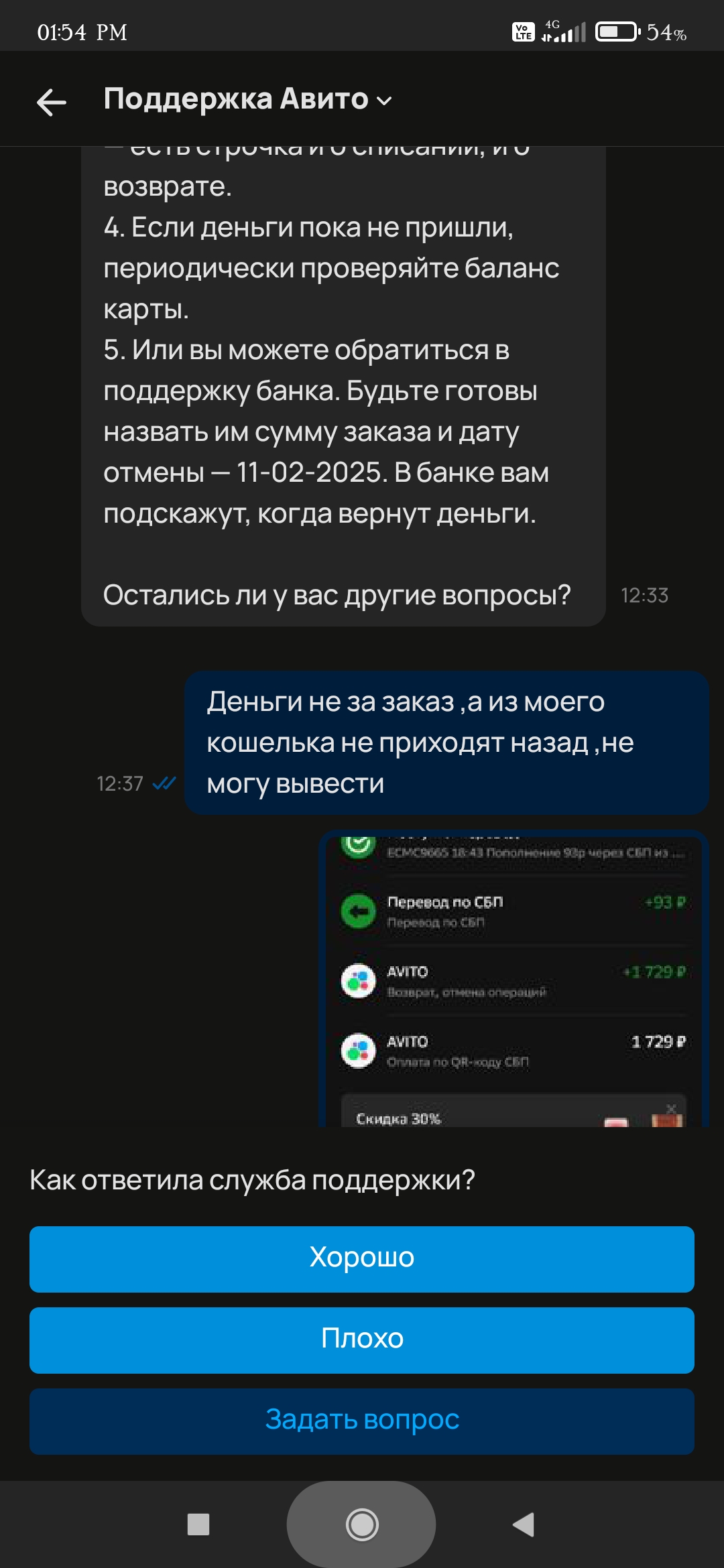Go back from the Avito support chat
Viewport: 724px width, 1568px height.
(x=51, y=103)
